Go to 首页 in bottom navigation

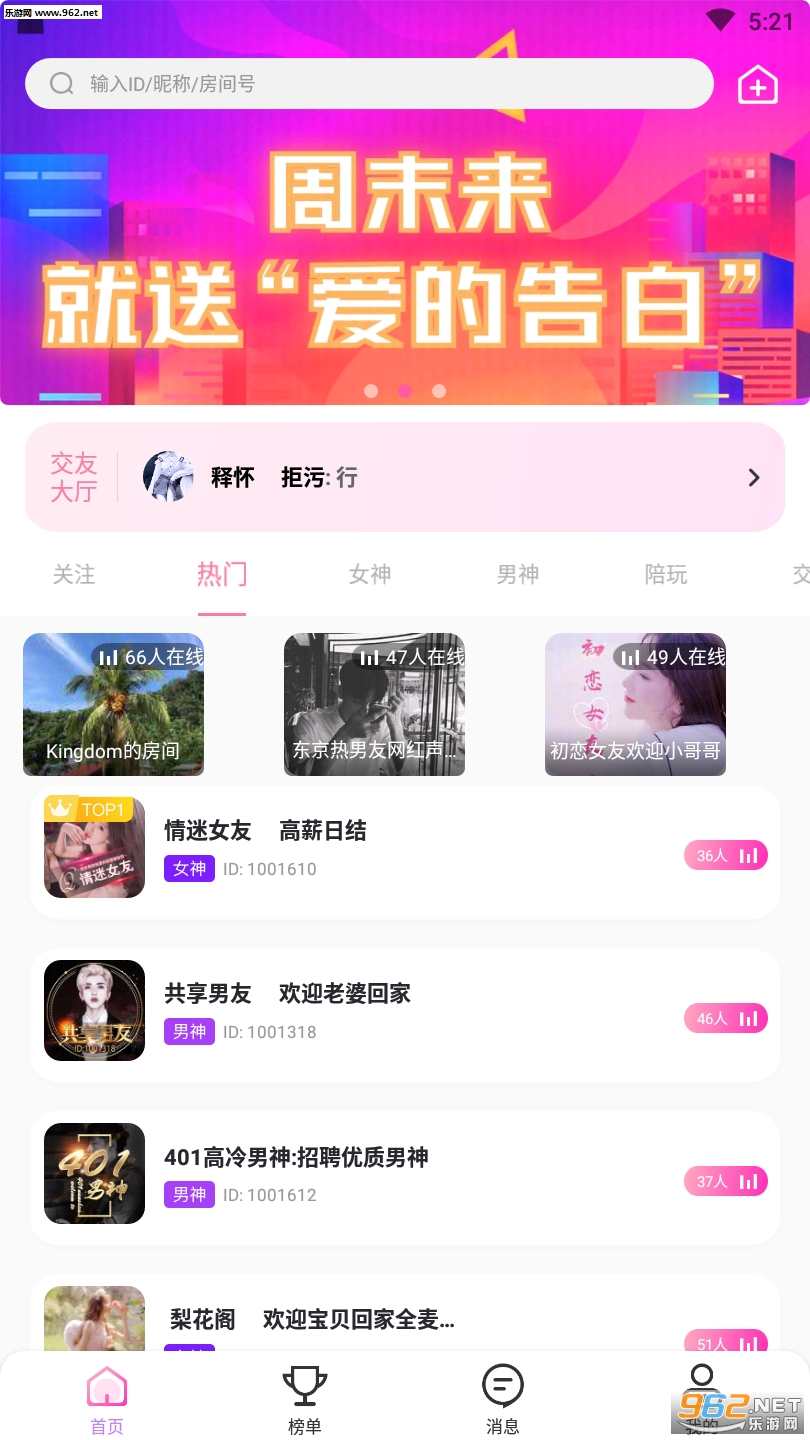pyautogui.click(x=107, y=1400)
